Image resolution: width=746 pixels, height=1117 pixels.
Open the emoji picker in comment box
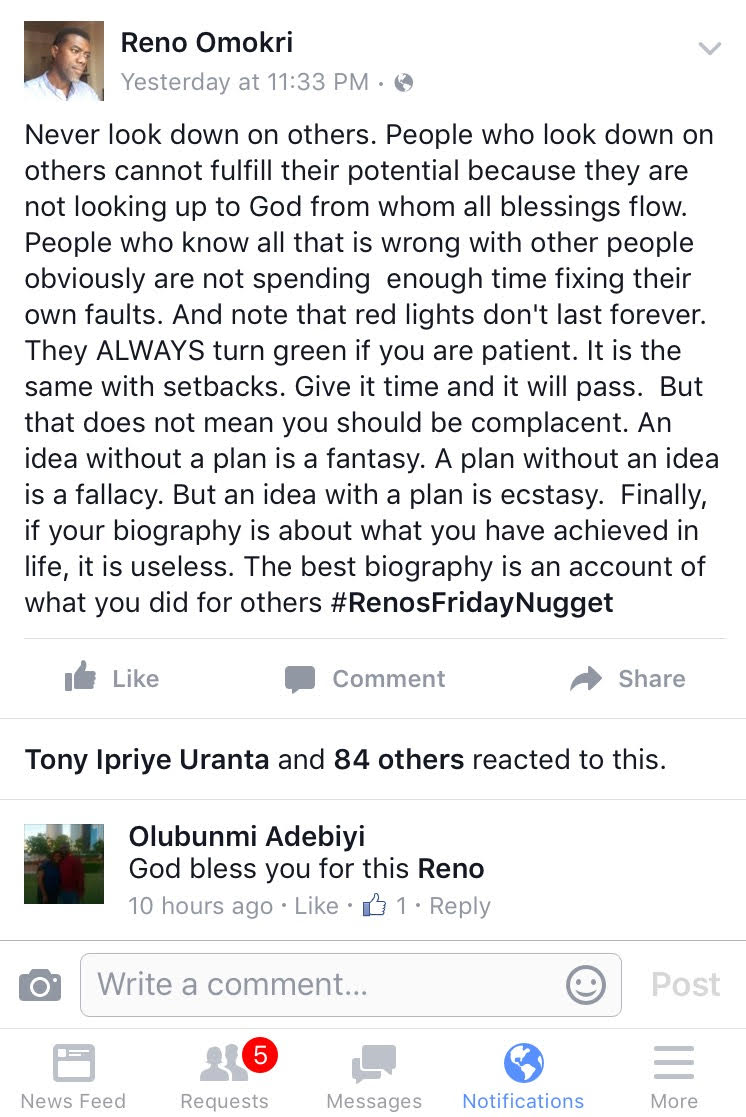tap(586, 985)
